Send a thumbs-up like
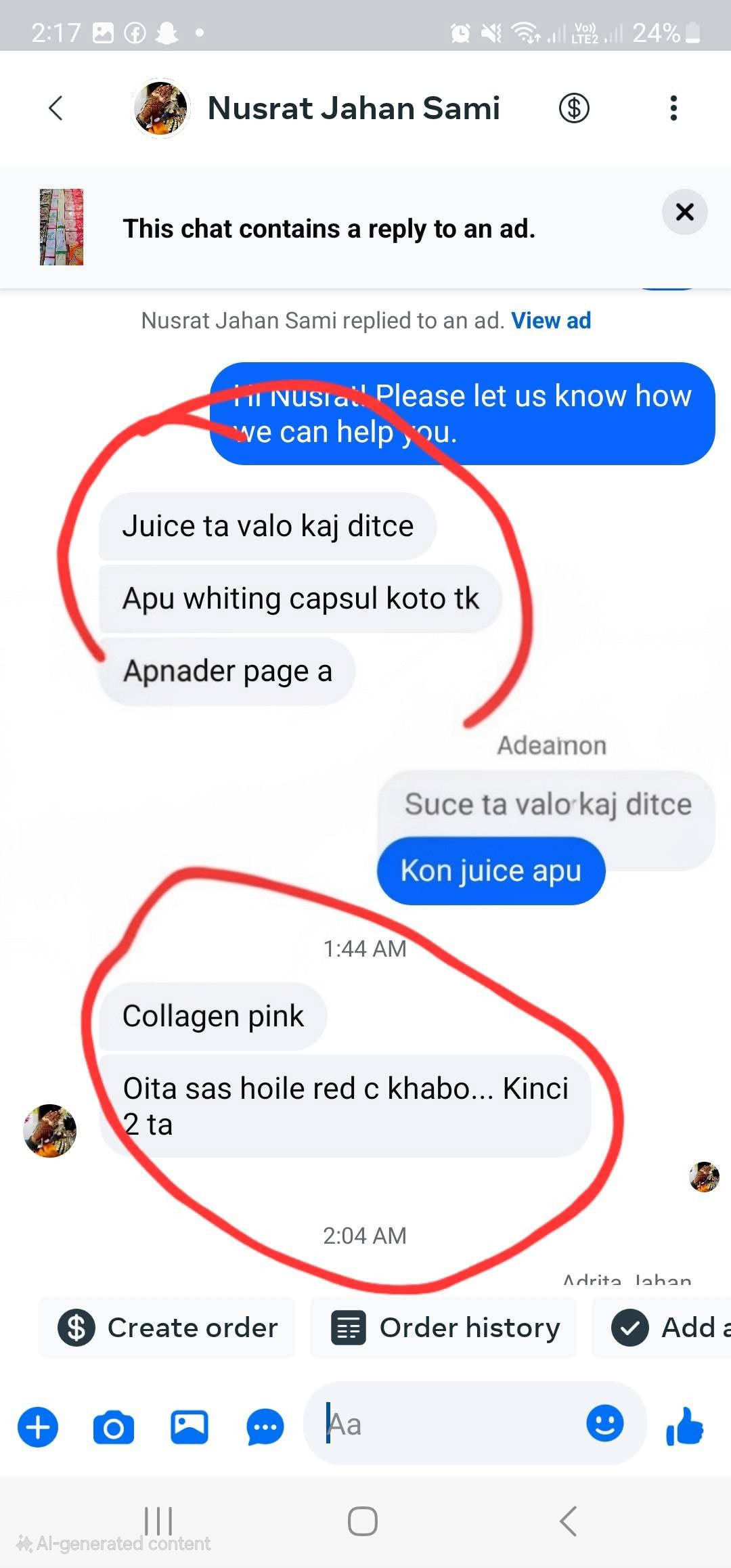The height and width of the screenshot is (1568, 731). point(685,1425)
